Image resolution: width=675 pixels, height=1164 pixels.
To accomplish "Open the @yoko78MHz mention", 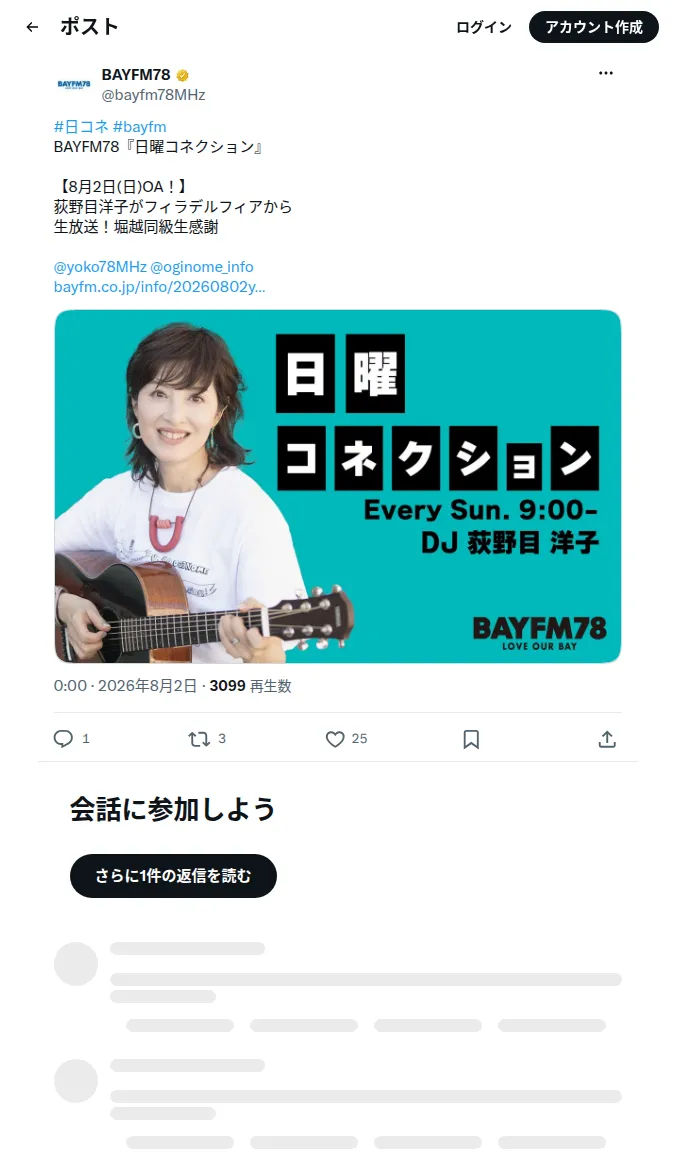I will click(100, 267).
